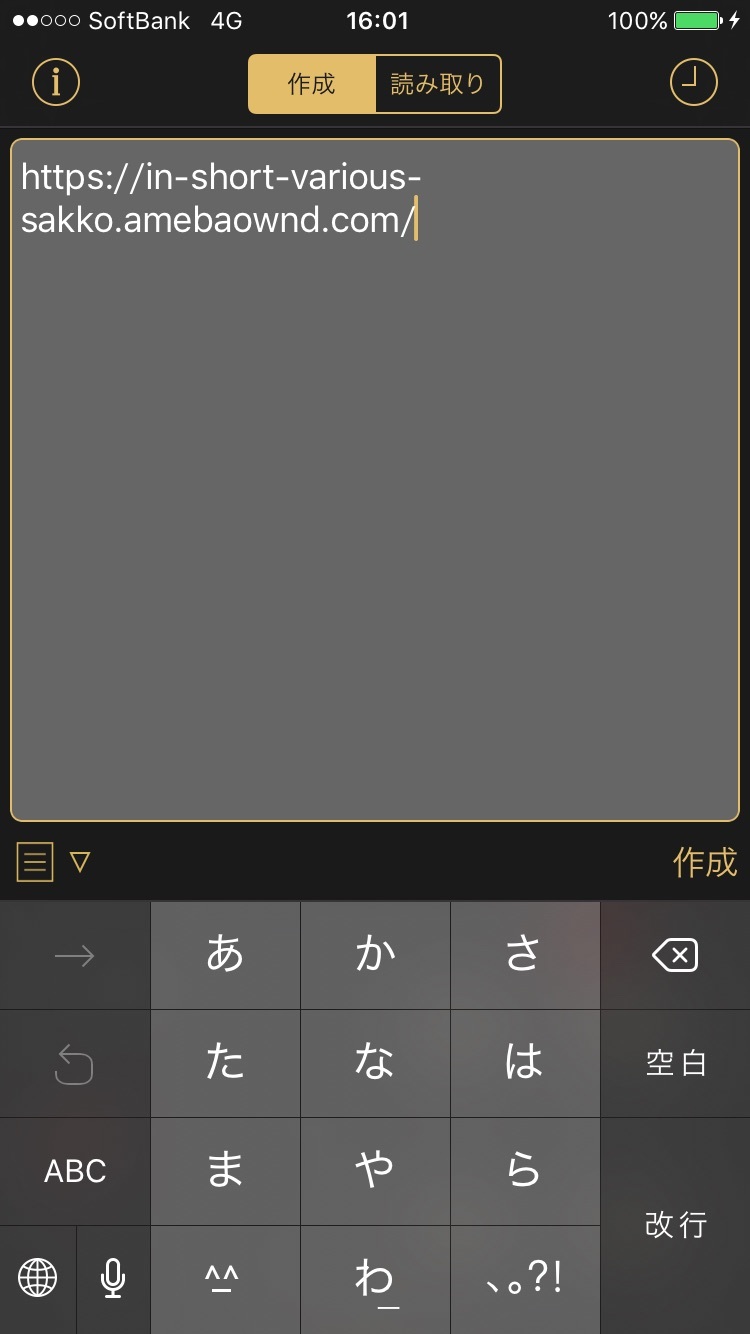Image resolution: width=750 pixels, height=1334 pixels.
Task: Tap the gold 作成 button above keyboard
Action: (x=704, y=861)
